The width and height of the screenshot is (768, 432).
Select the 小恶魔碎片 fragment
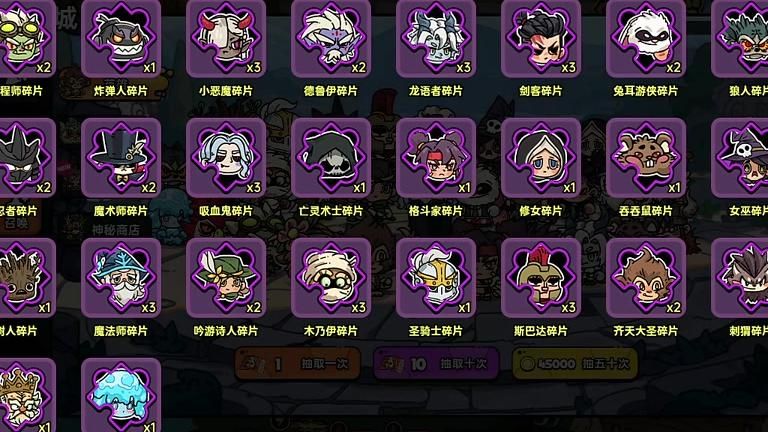coord(226,40)
